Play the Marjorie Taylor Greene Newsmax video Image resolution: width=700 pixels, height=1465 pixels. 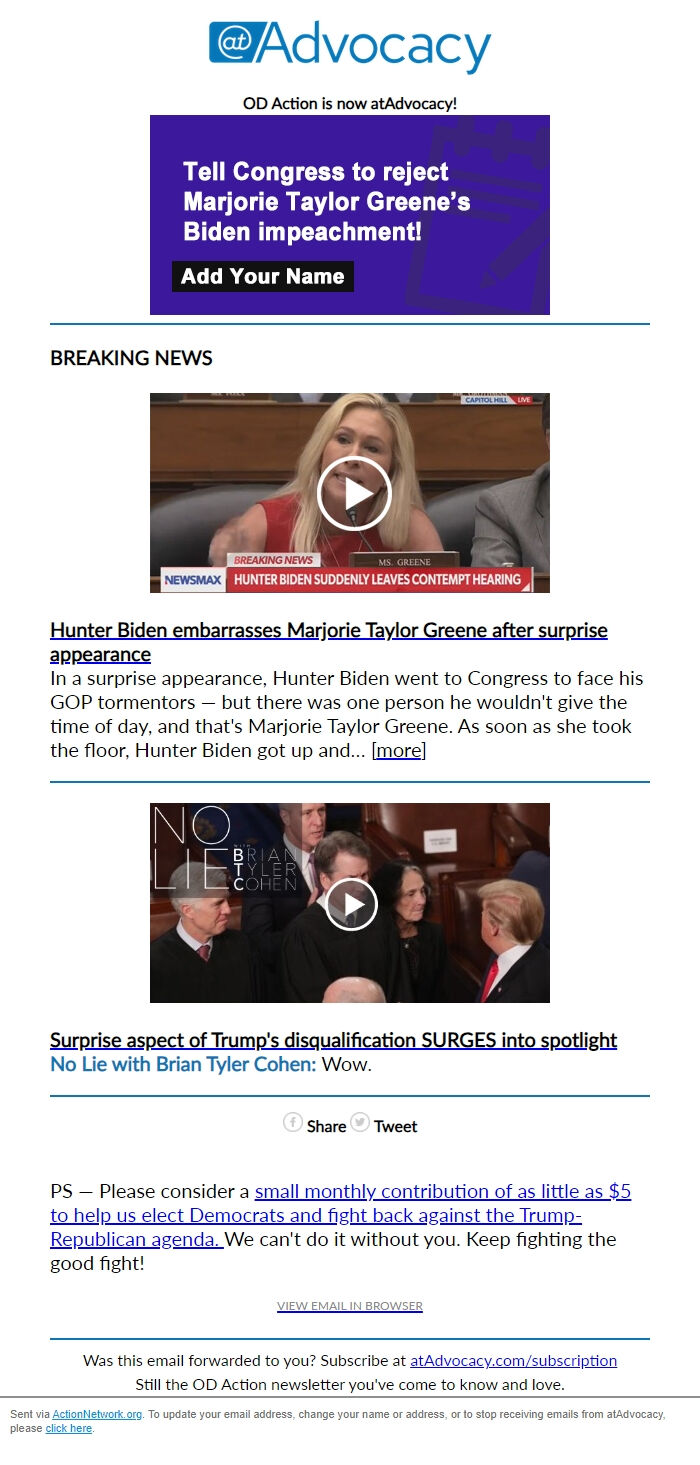(350, 493)
